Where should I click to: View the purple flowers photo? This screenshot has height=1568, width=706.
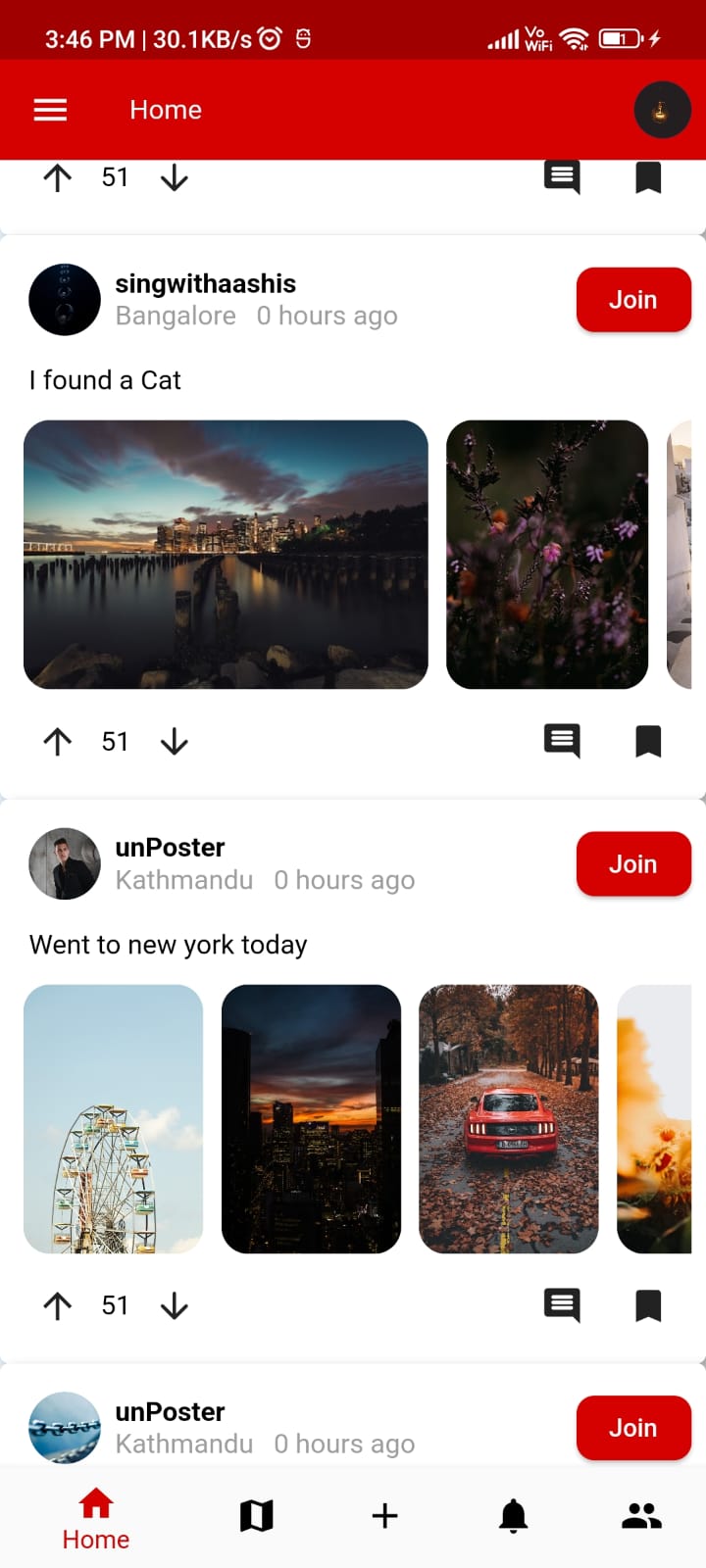[547, 555]
